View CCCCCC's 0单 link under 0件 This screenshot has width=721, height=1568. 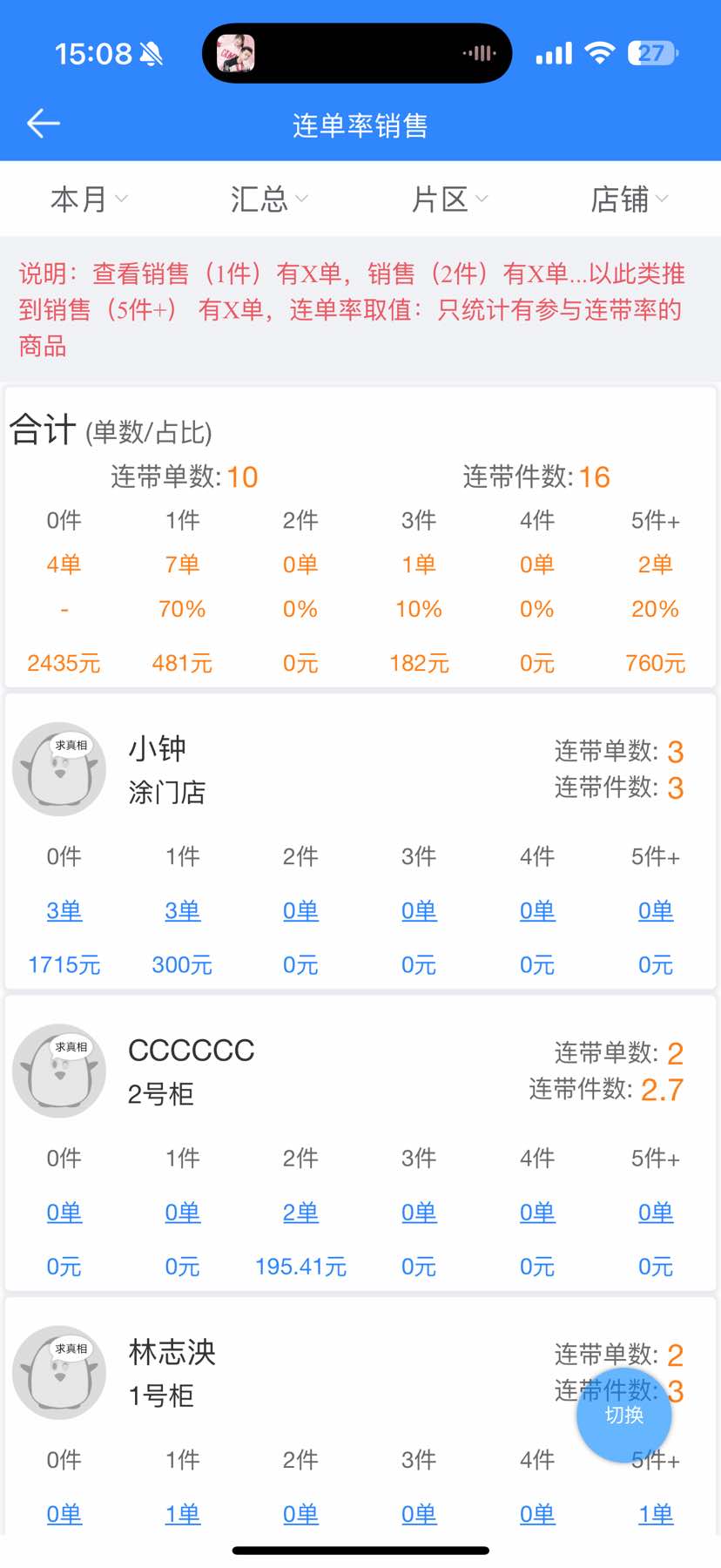64,1213
